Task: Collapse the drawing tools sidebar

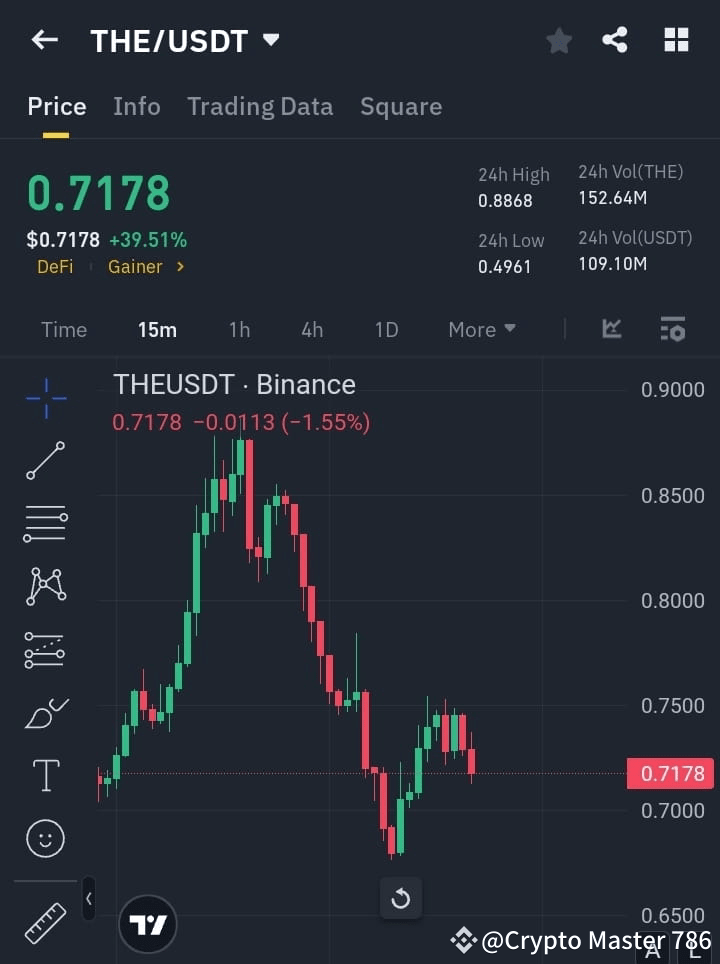Action: click(x=88, y=898)
